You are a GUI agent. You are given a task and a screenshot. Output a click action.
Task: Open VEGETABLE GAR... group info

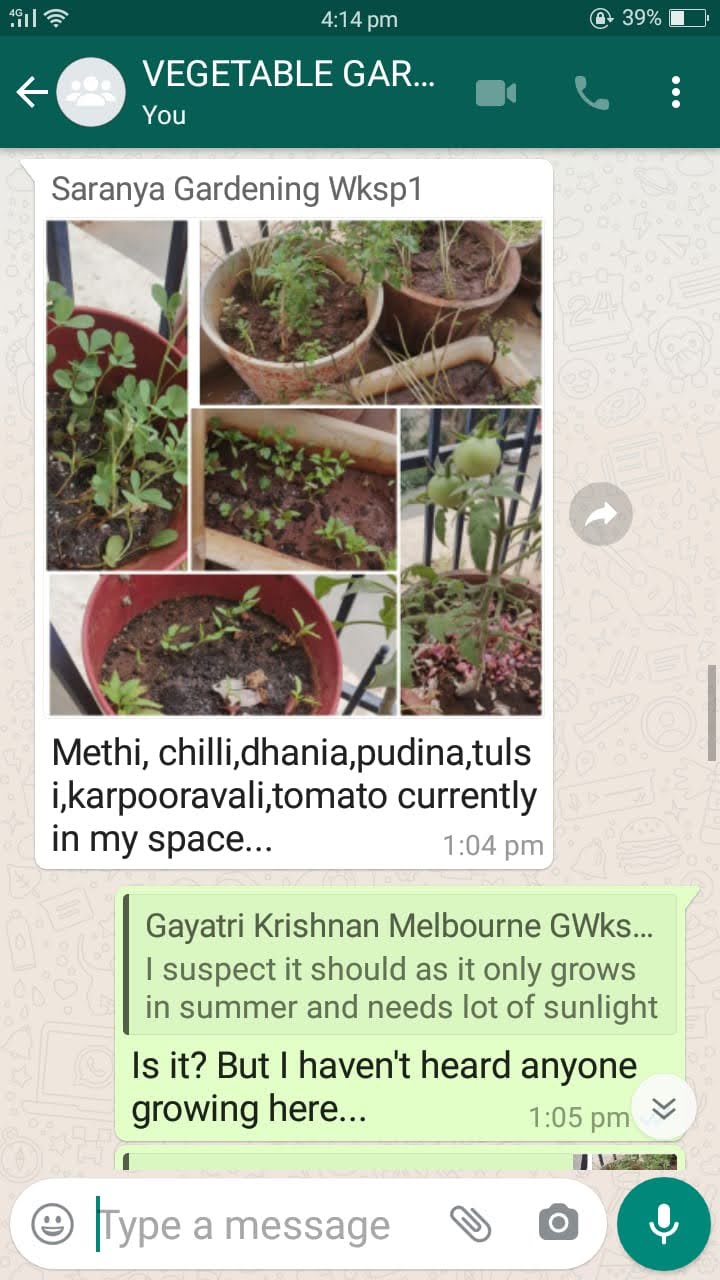pyautogui.click(x=288, y=91)
